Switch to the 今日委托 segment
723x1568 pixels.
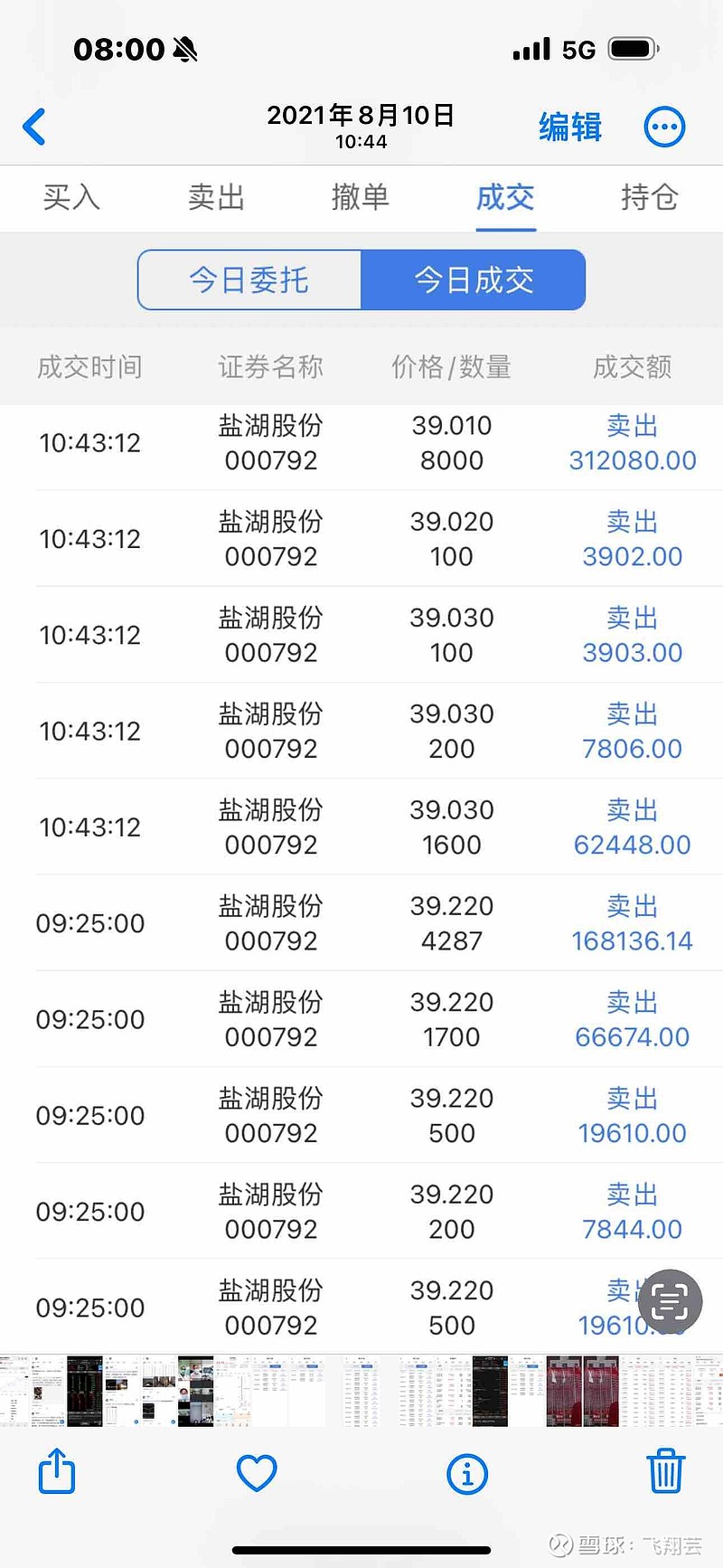[249, 280]
